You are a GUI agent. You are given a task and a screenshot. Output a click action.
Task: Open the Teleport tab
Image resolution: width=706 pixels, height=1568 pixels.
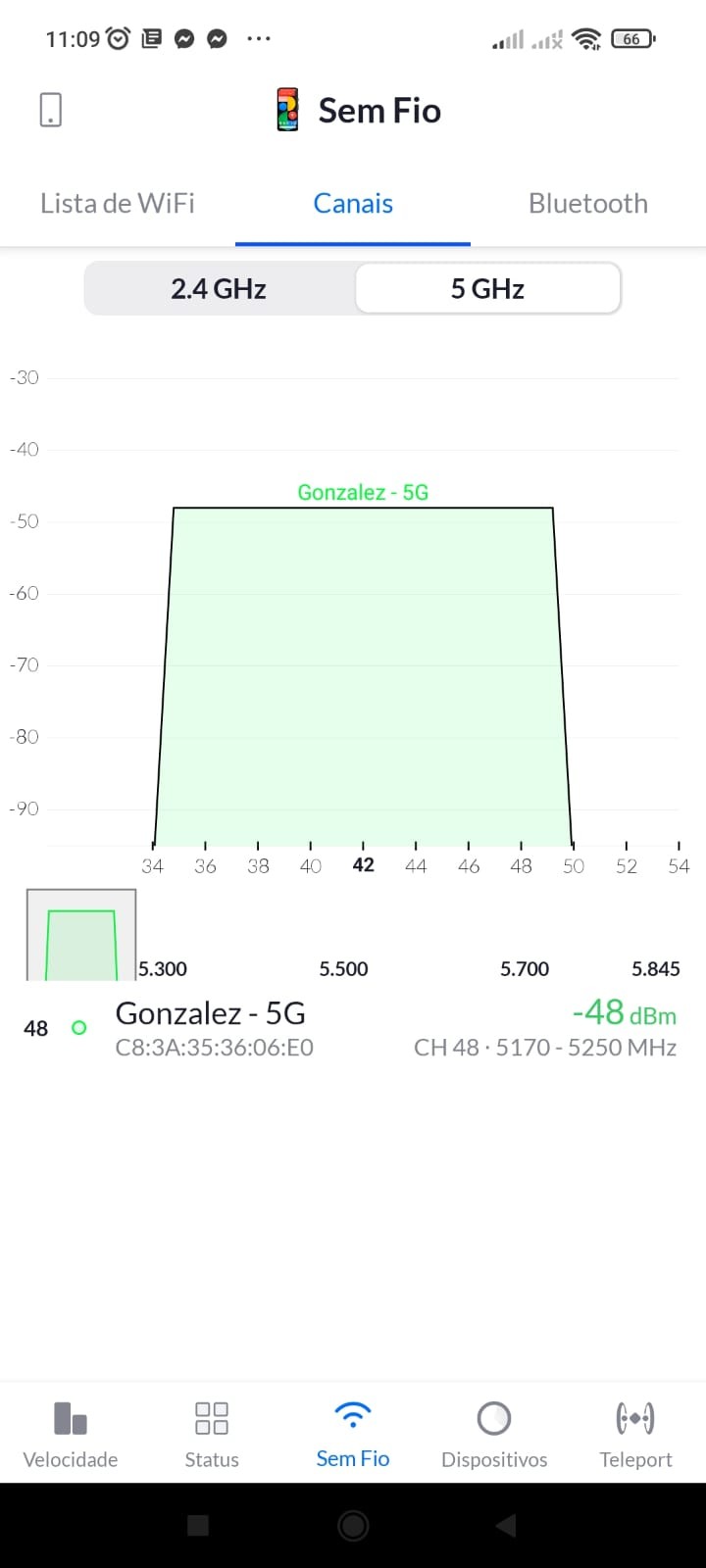635,1434
